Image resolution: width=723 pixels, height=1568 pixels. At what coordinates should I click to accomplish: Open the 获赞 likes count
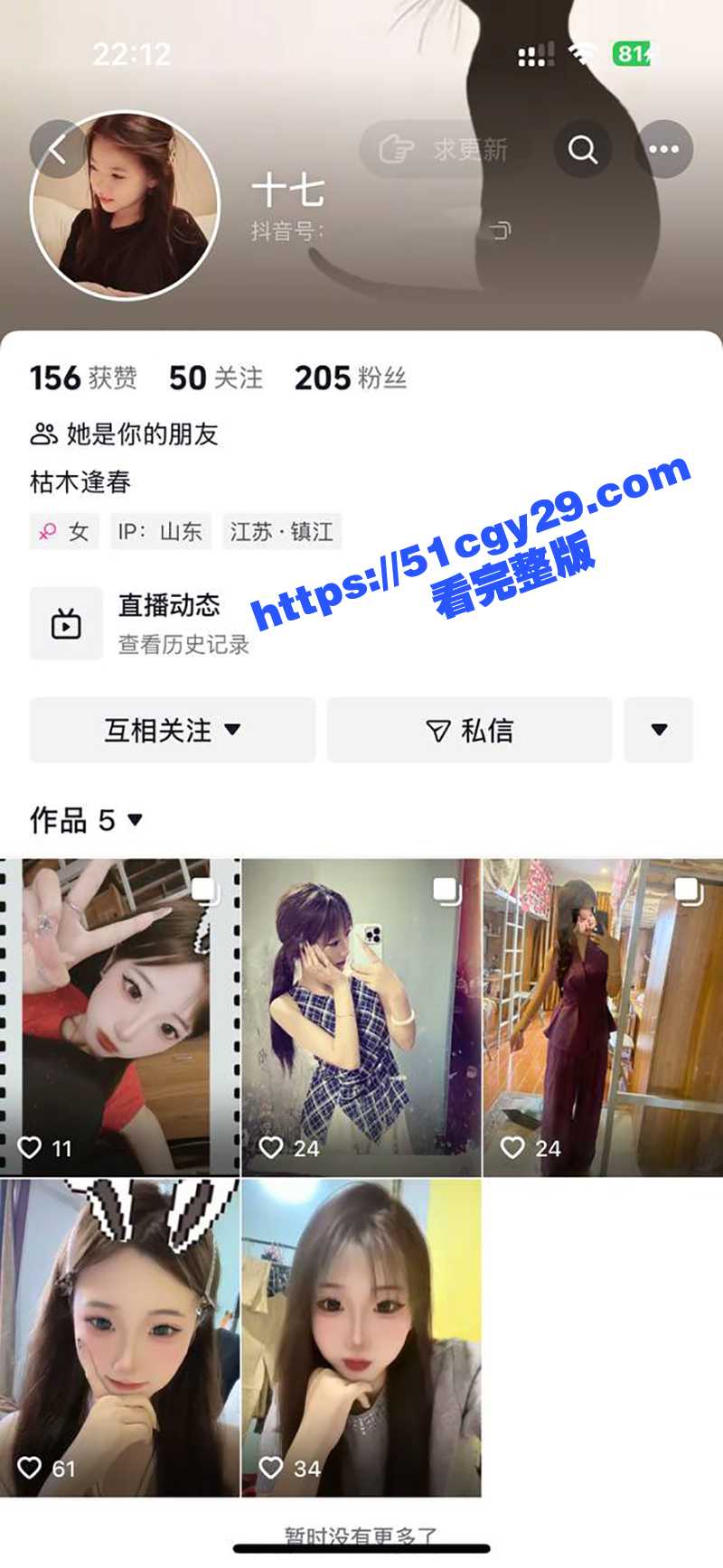83,378
